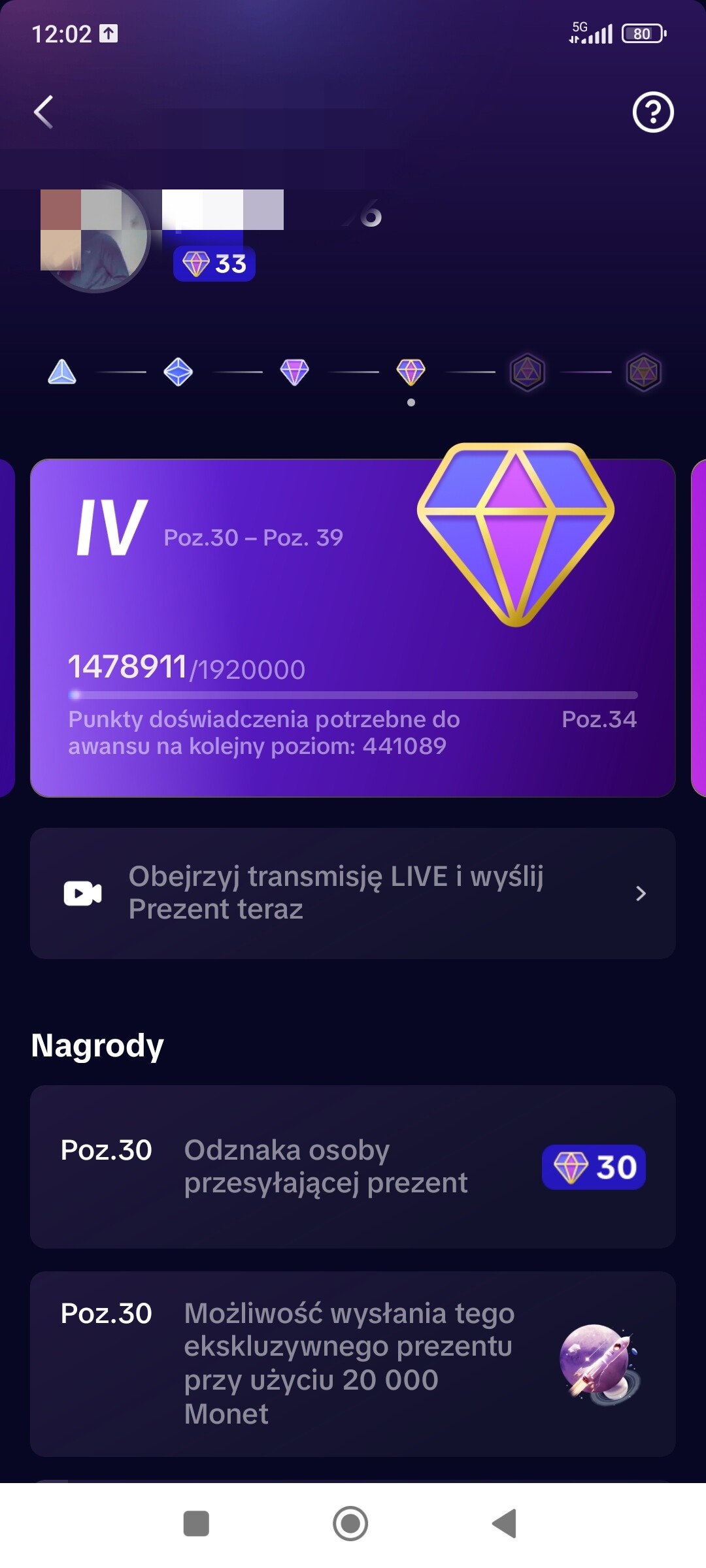Select the first tier triangle badge
706x1568 pixels.
[x=62, y=372]
